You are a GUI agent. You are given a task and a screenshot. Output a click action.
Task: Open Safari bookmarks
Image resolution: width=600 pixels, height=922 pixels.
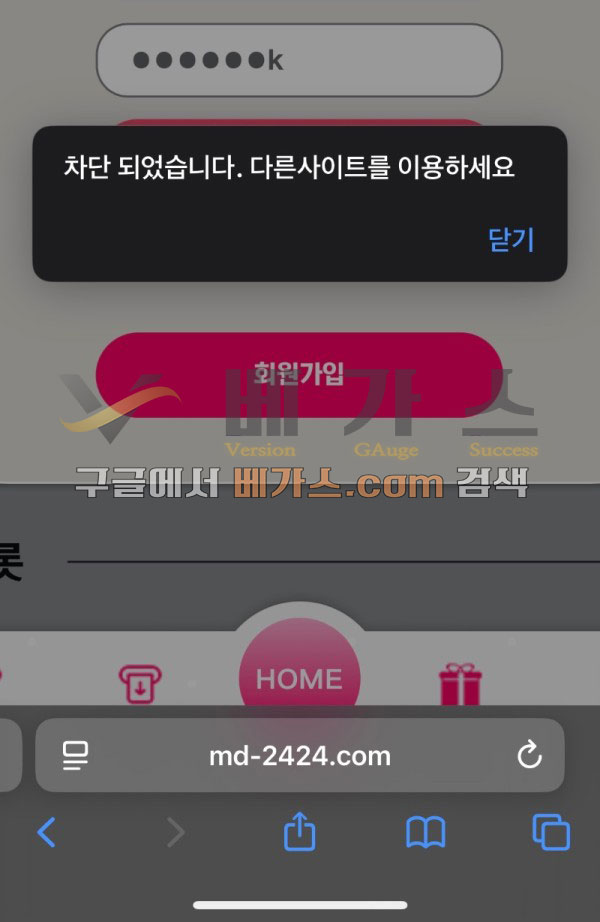click(425, 832)
